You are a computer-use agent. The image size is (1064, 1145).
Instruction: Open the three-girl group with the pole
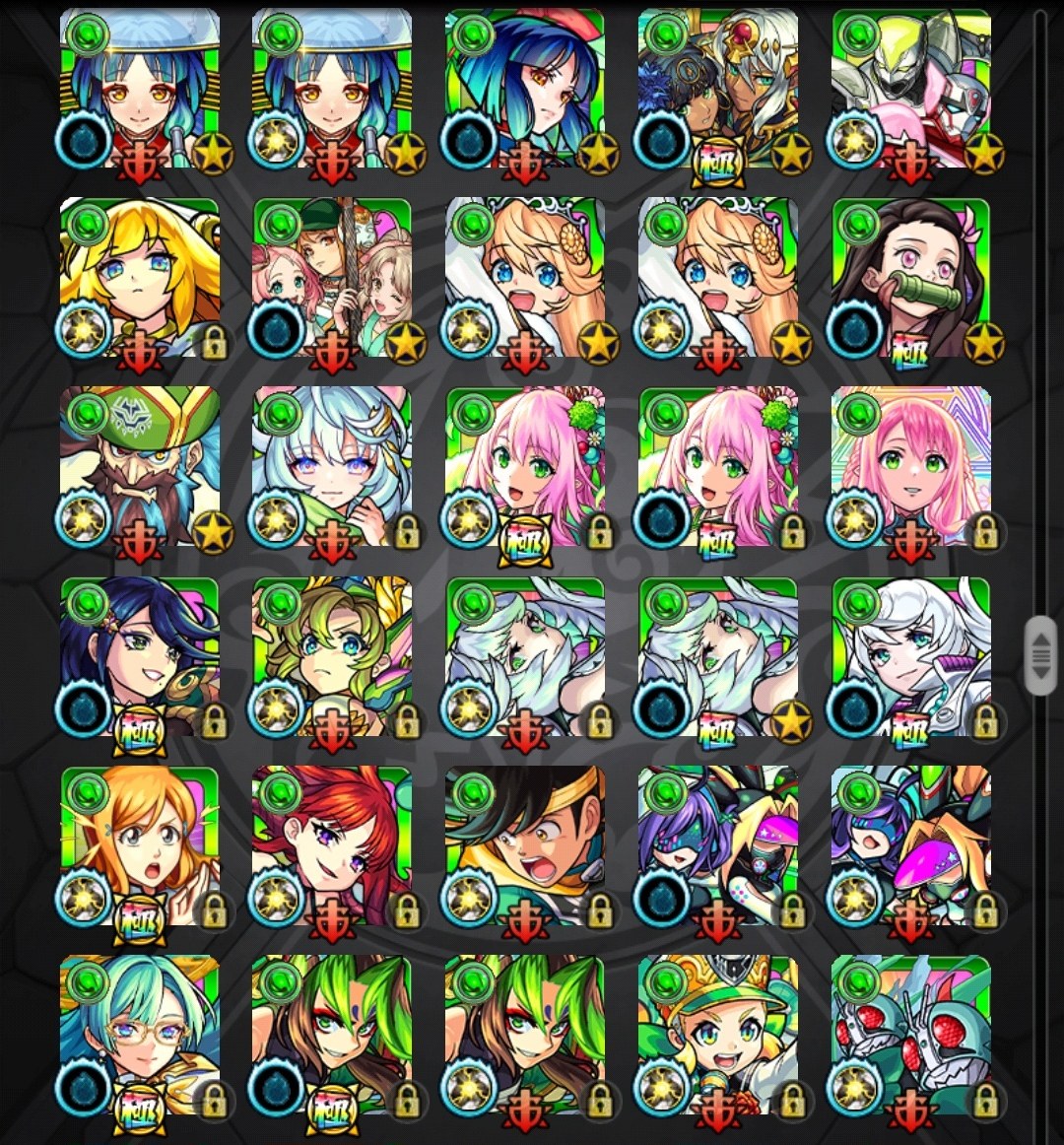tap(332, 278)
